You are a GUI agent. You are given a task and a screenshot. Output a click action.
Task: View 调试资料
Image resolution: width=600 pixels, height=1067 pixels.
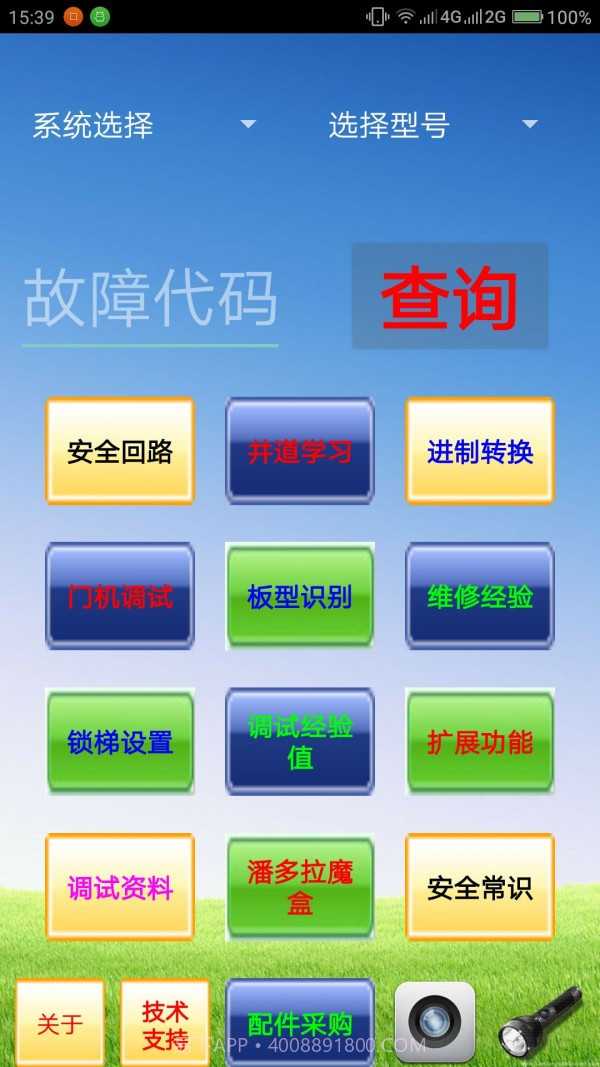[120, 887]
